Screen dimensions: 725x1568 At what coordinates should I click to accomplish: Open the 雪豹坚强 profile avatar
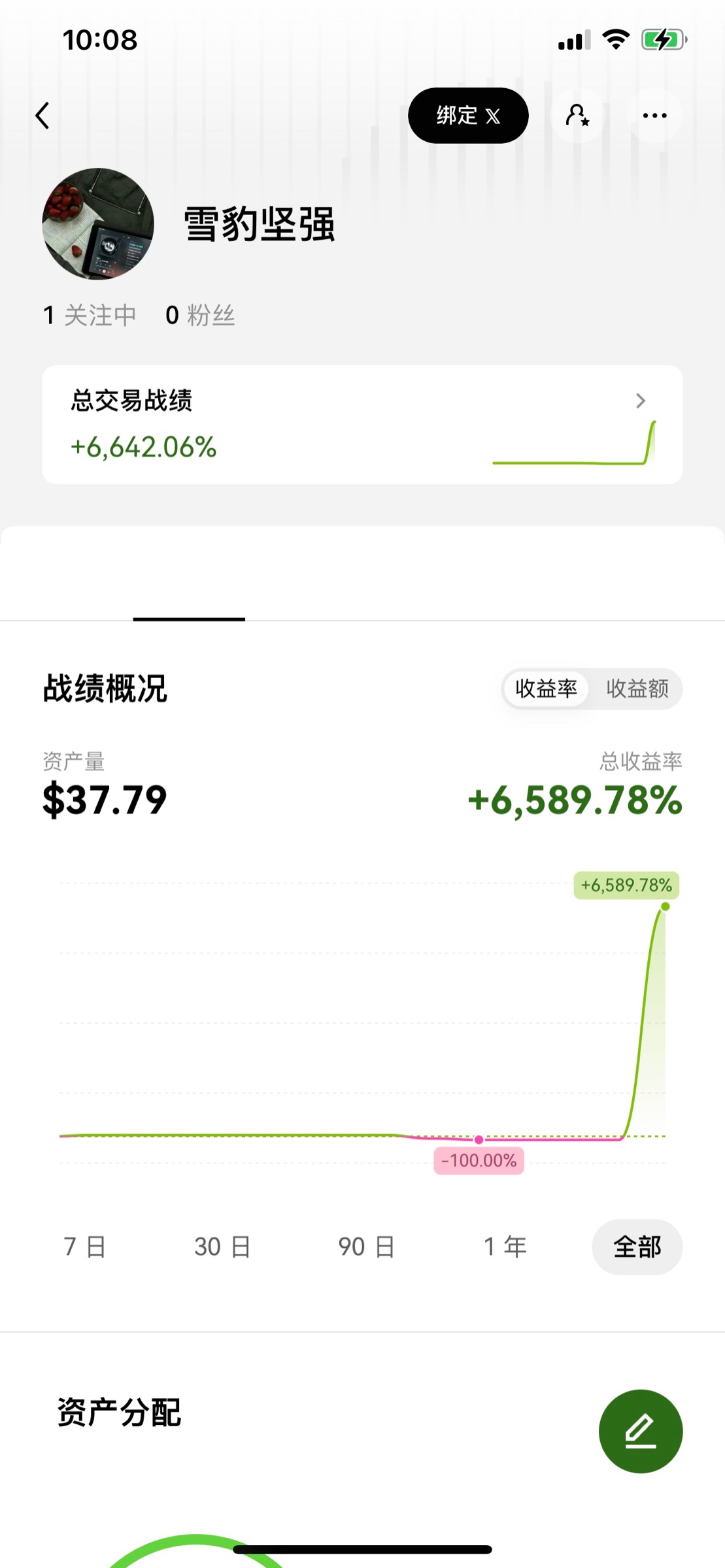[98, 224]
